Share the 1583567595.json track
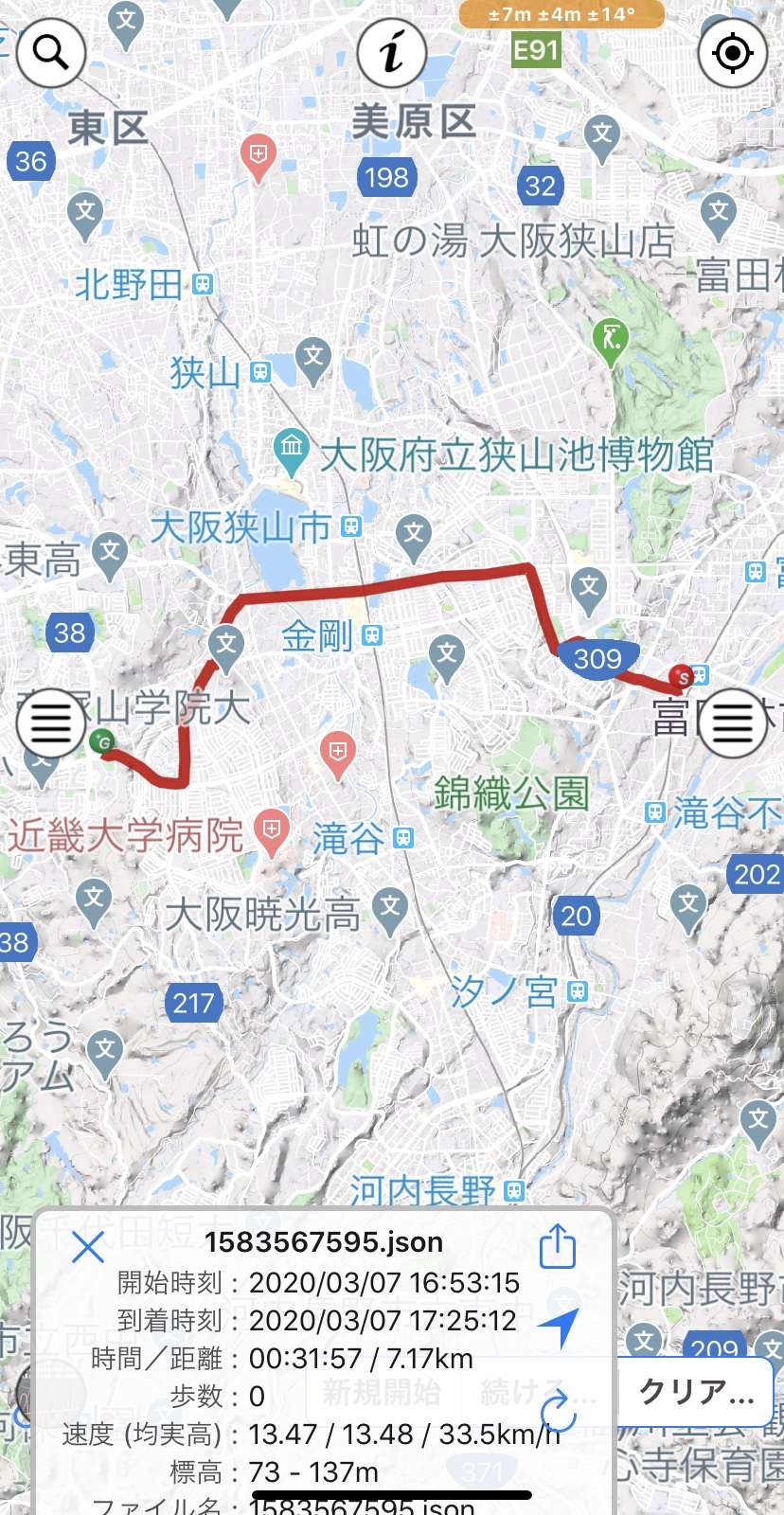784x1515 pixels. tap(558, 1245)
